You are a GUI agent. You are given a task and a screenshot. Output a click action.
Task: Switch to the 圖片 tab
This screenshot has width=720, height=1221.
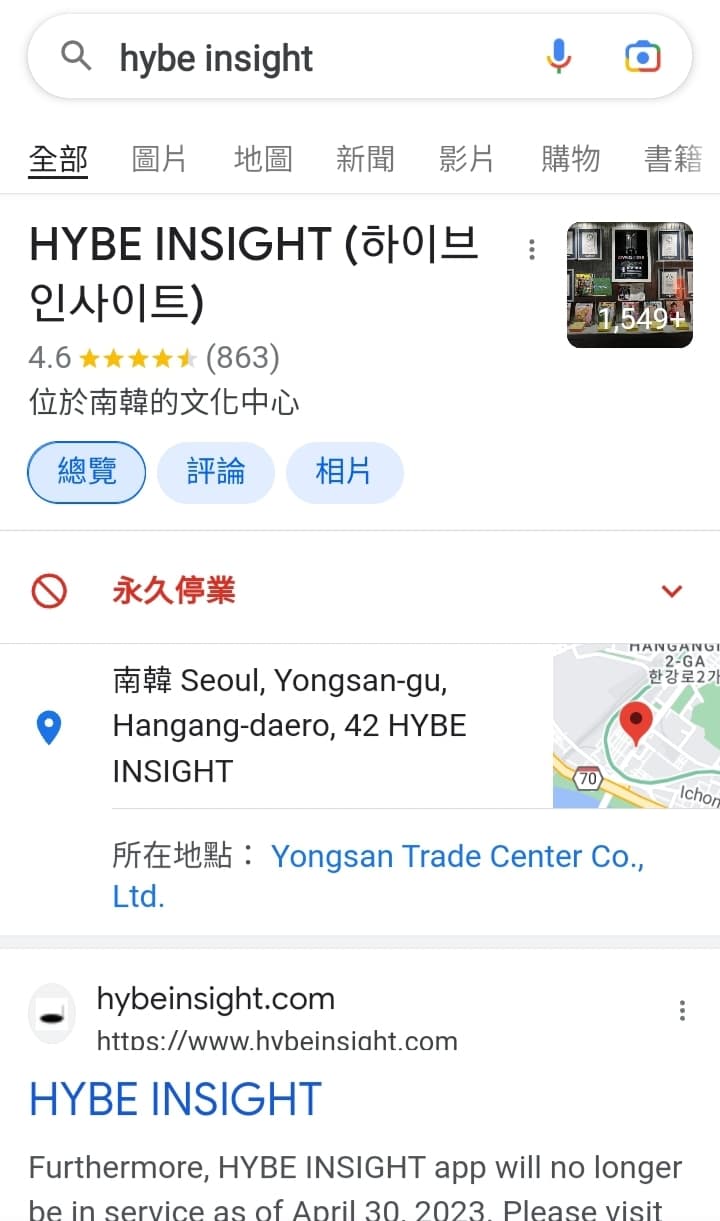tap(159, 158)
